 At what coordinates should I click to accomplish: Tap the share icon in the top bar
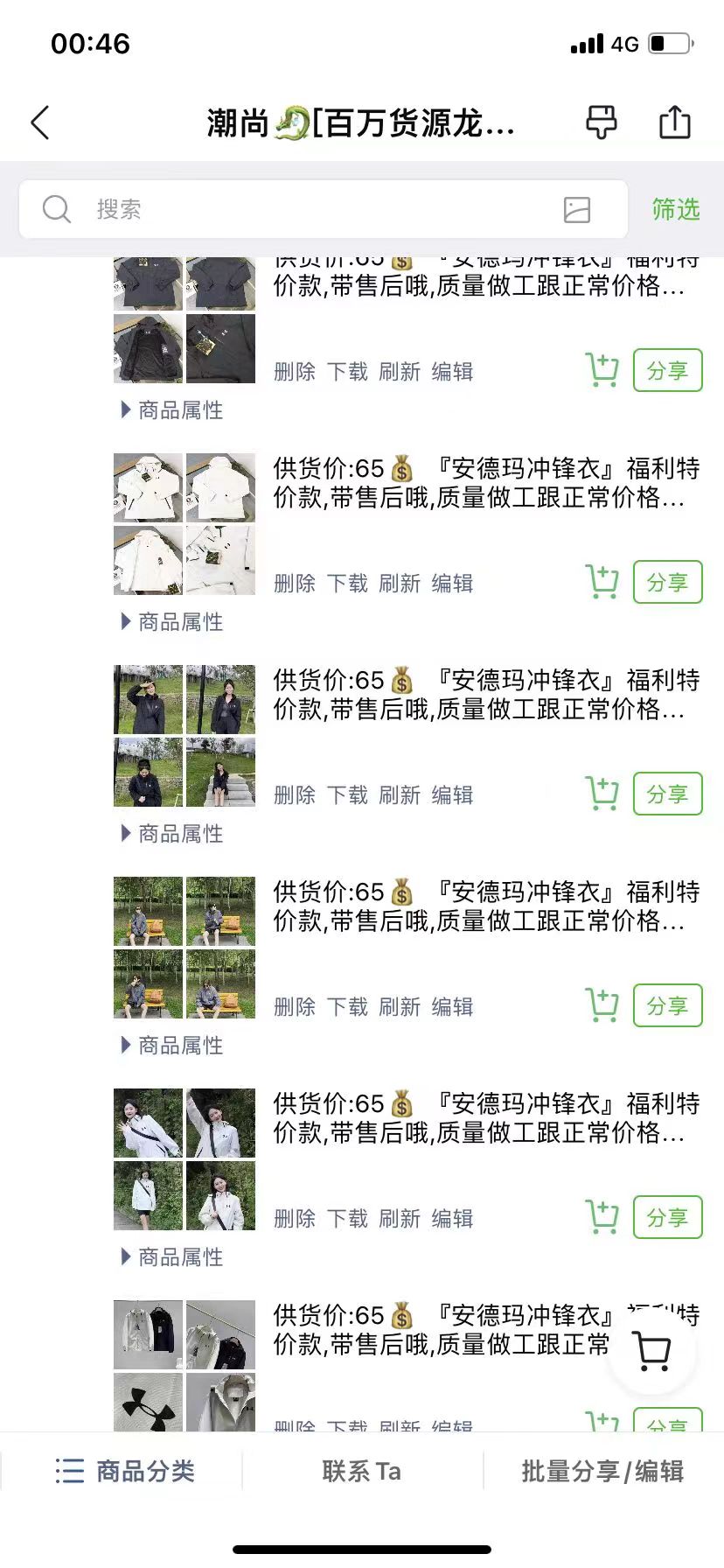point(674,122)
